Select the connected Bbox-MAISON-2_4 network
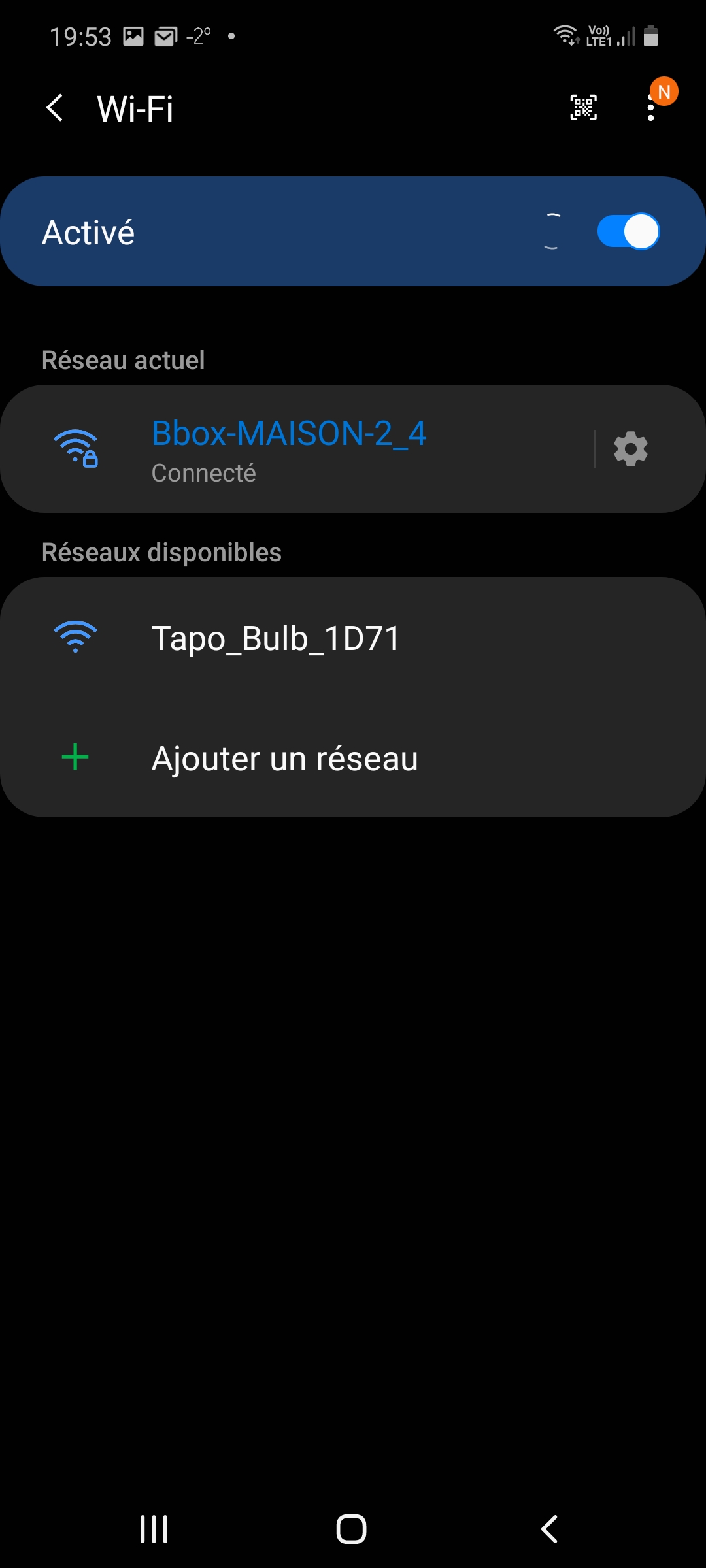706x1568 pixels. click(x=288, y=449)
